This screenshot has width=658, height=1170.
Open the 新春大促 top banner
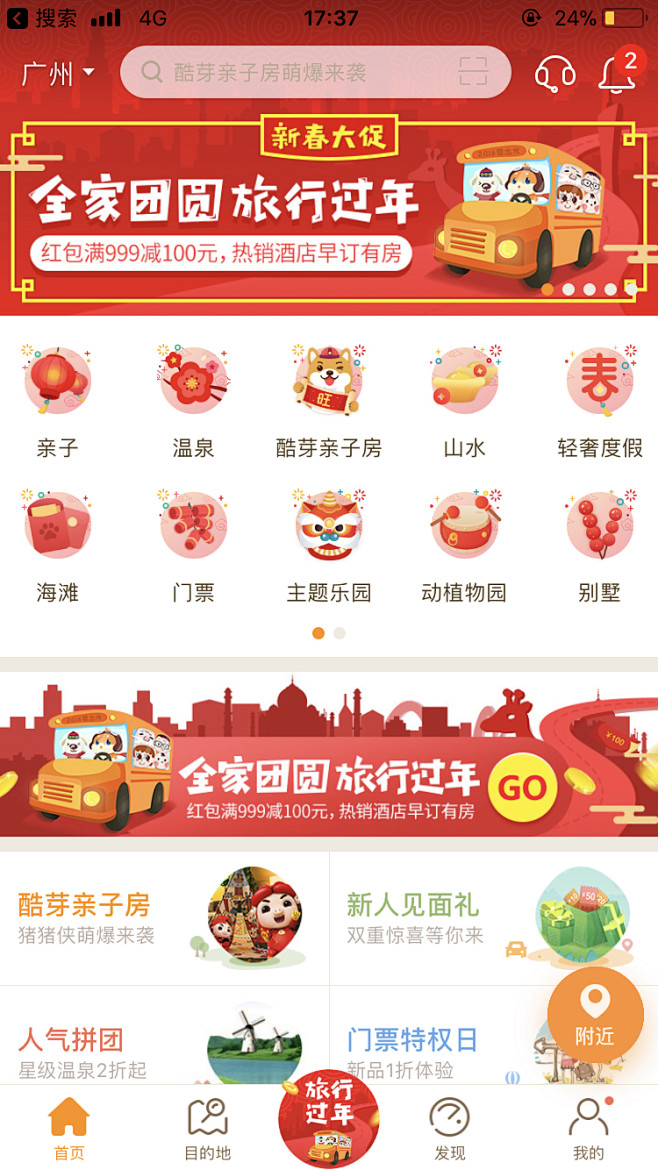329,208
